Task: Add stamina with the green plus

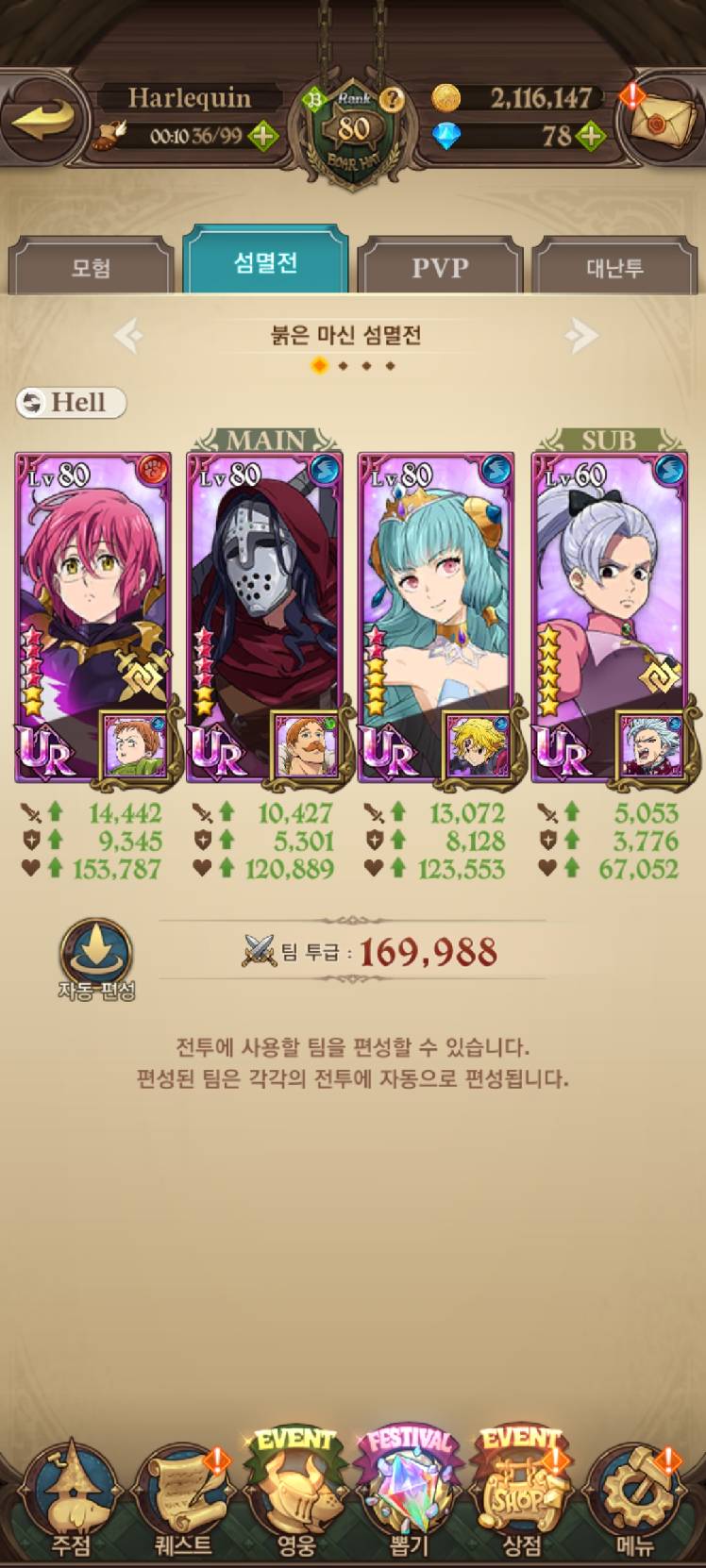Action: point(262,137)
